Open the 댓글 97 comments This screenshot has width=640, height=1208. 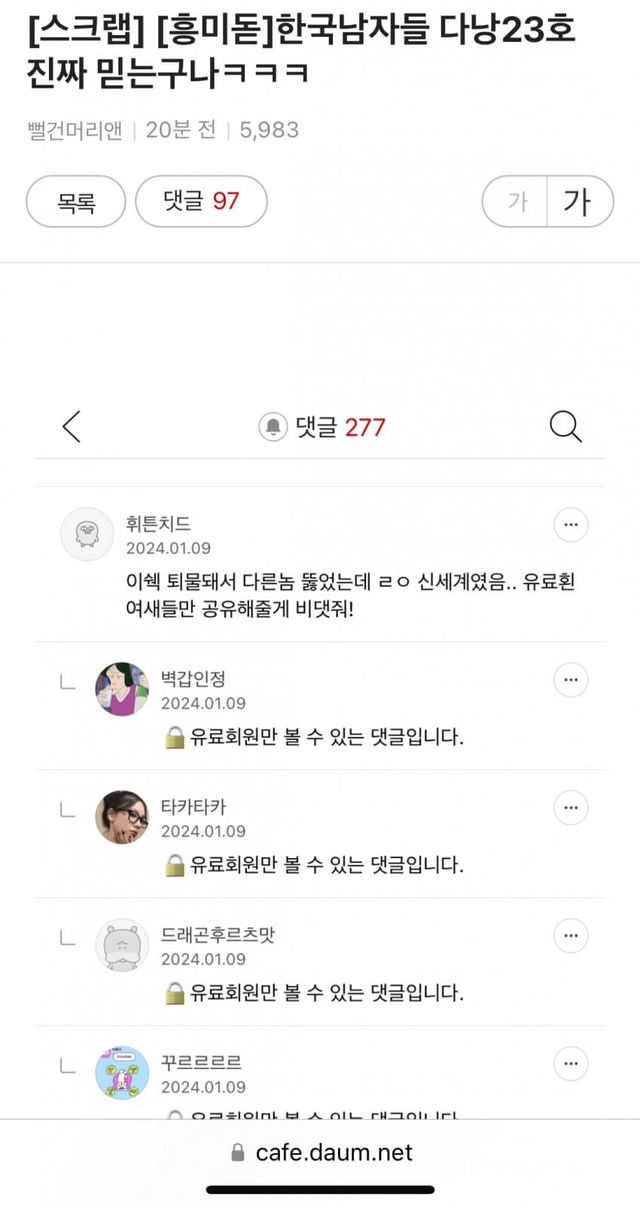click(201, 202)
